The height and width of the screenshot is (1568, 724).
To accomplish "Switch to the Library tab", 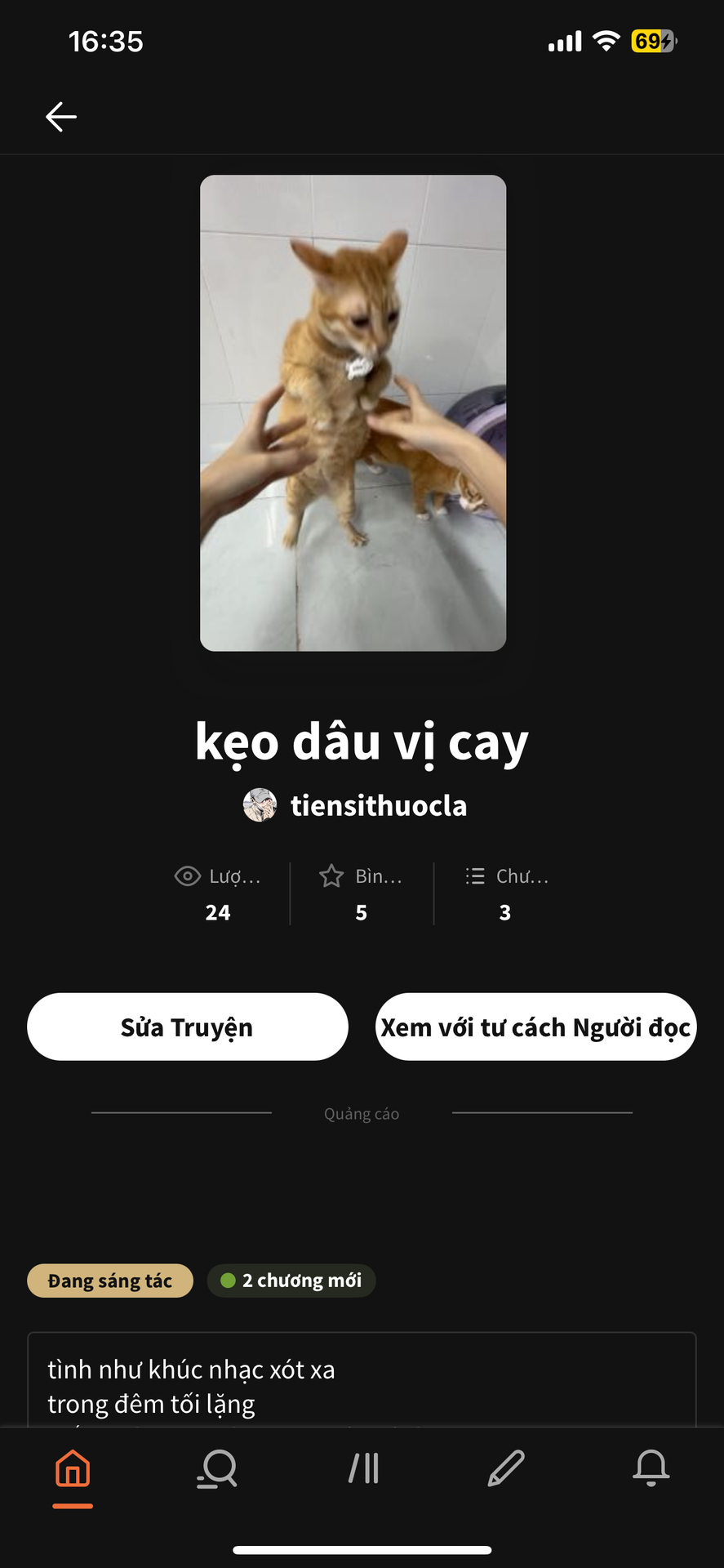I will point(362,1468).
